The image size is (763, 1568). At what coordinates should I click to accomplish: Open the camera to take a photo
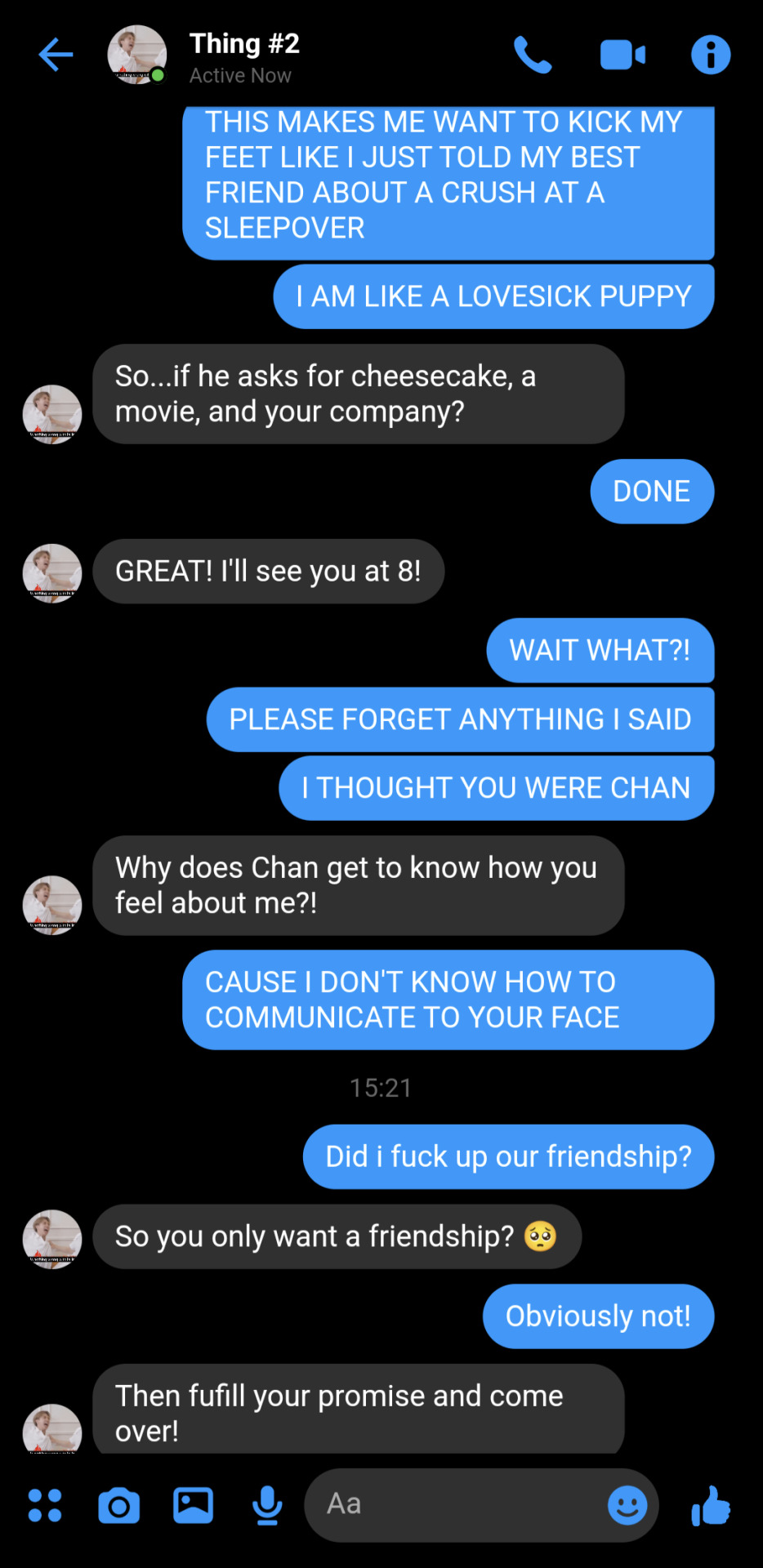119,1505
